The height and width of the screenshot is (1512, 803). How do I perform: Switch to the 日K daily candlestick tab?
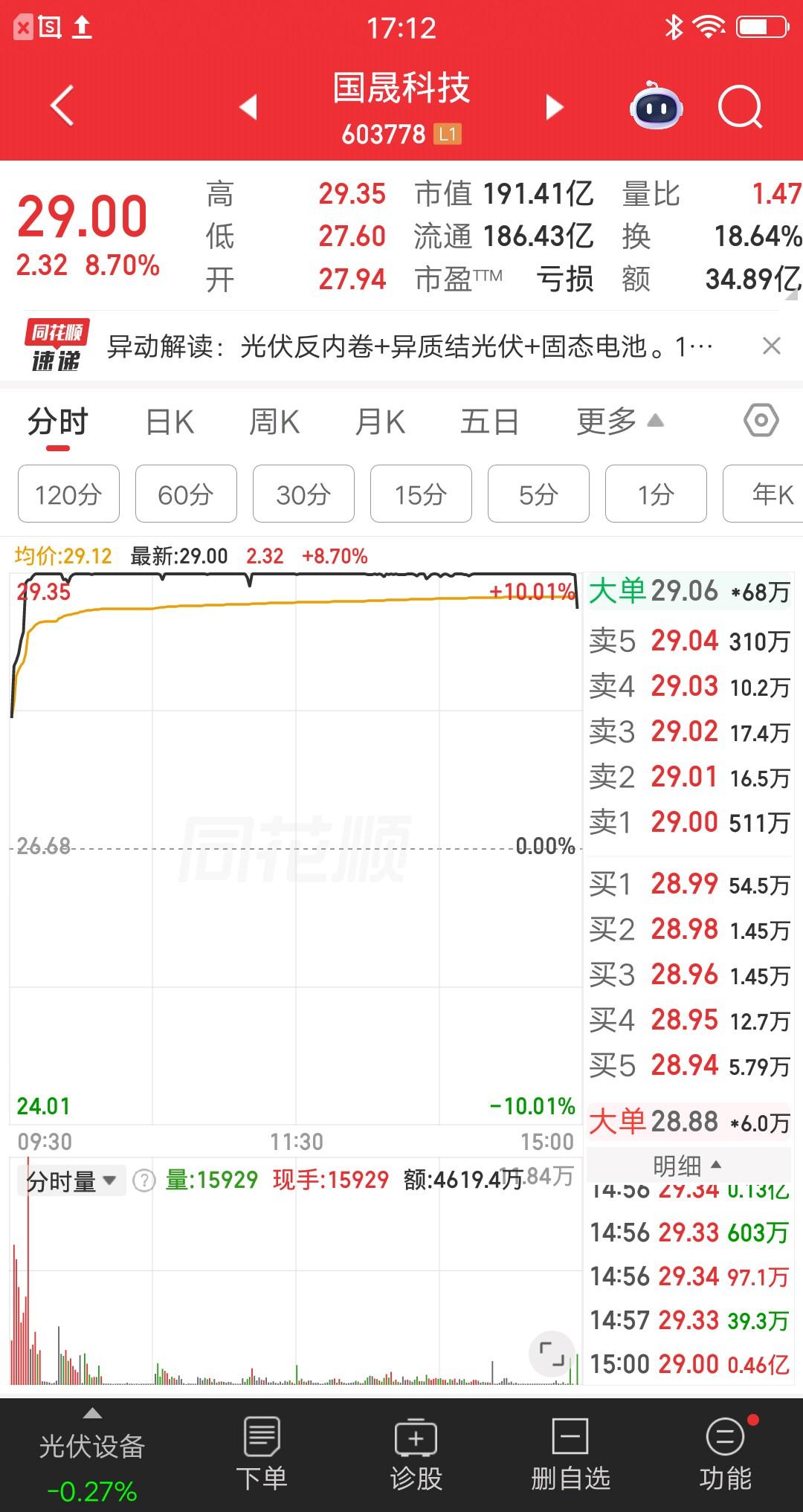click(x=170, y=421)
